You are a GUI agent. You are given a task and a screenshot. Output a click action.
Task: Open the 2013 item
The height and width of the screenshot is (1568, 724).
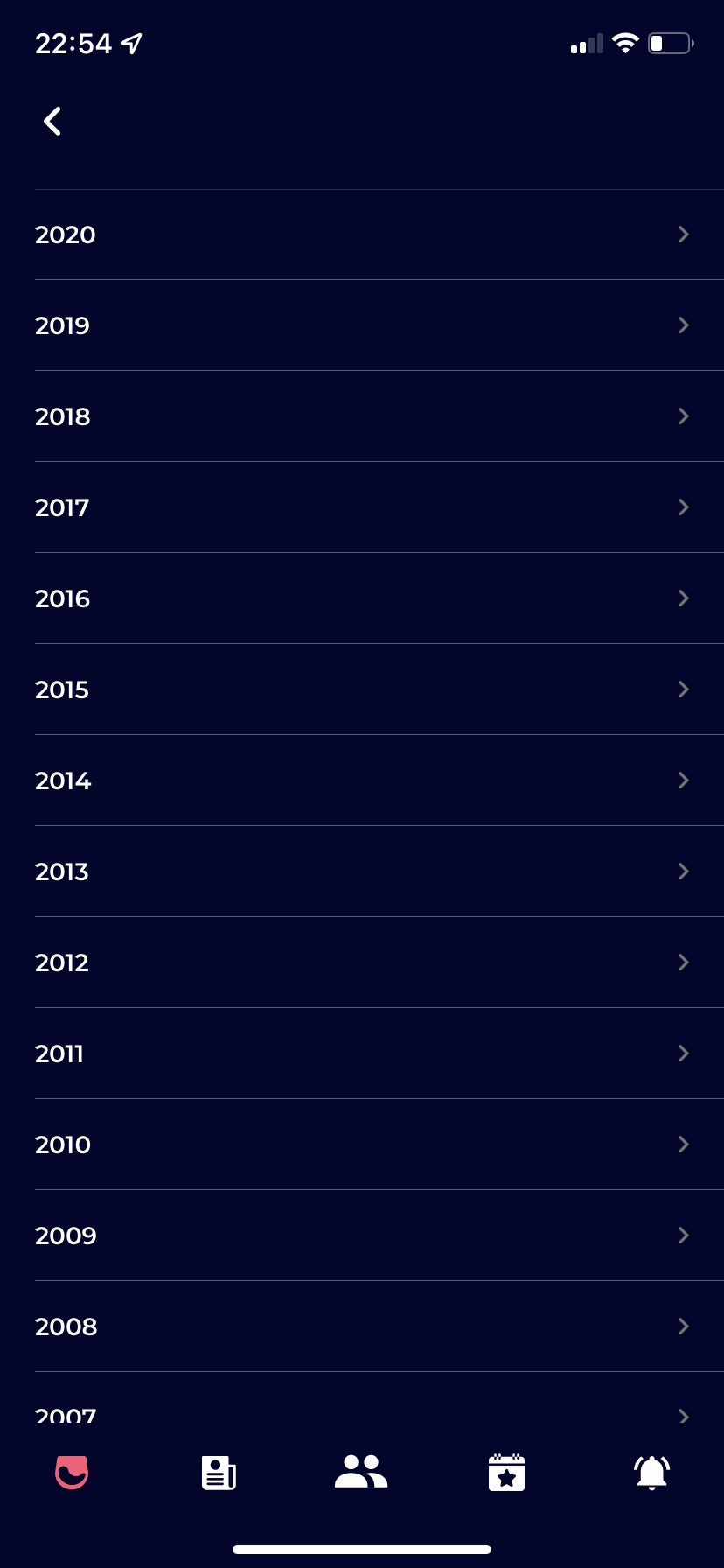[379, 871]
